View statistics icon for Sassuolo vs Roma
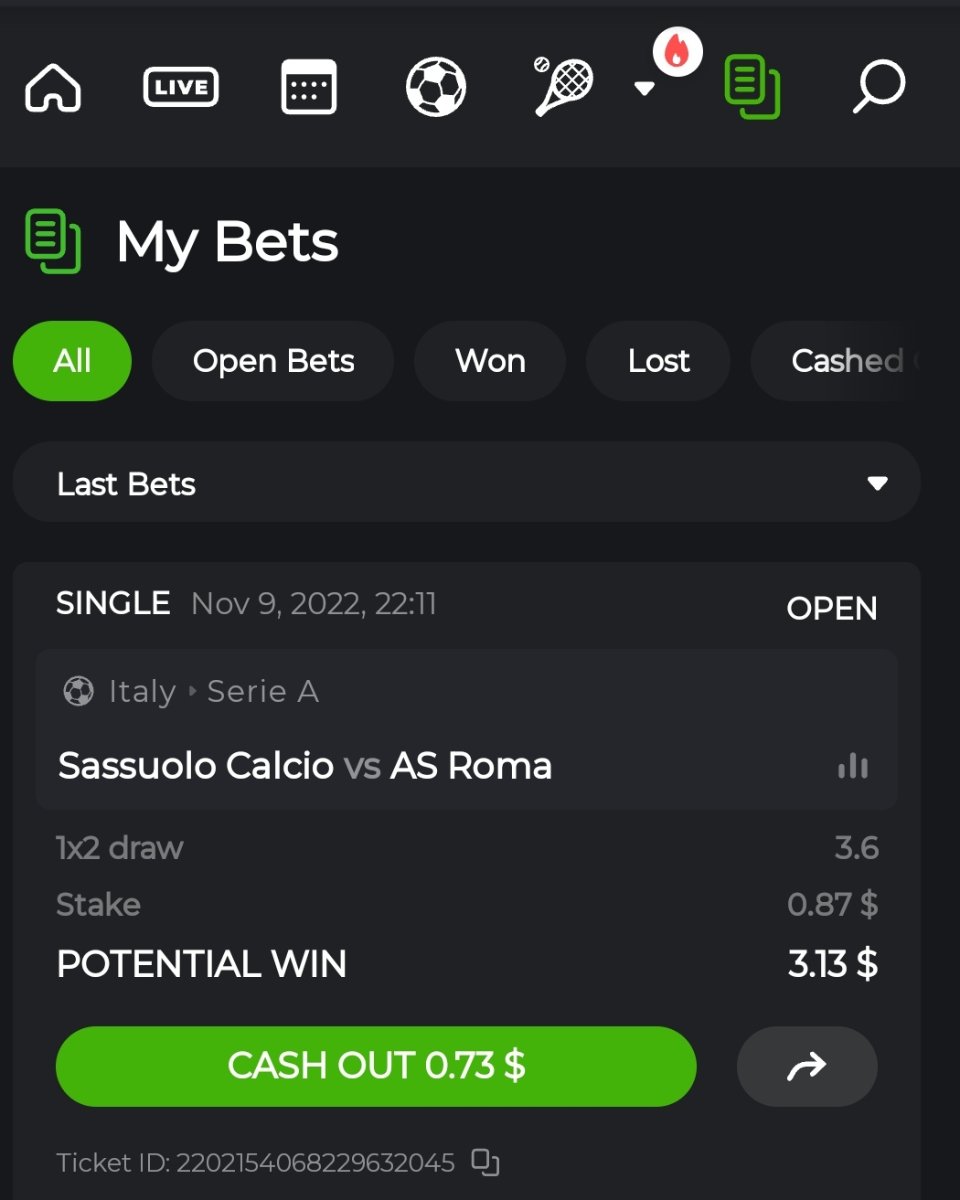 coord(852,767)
